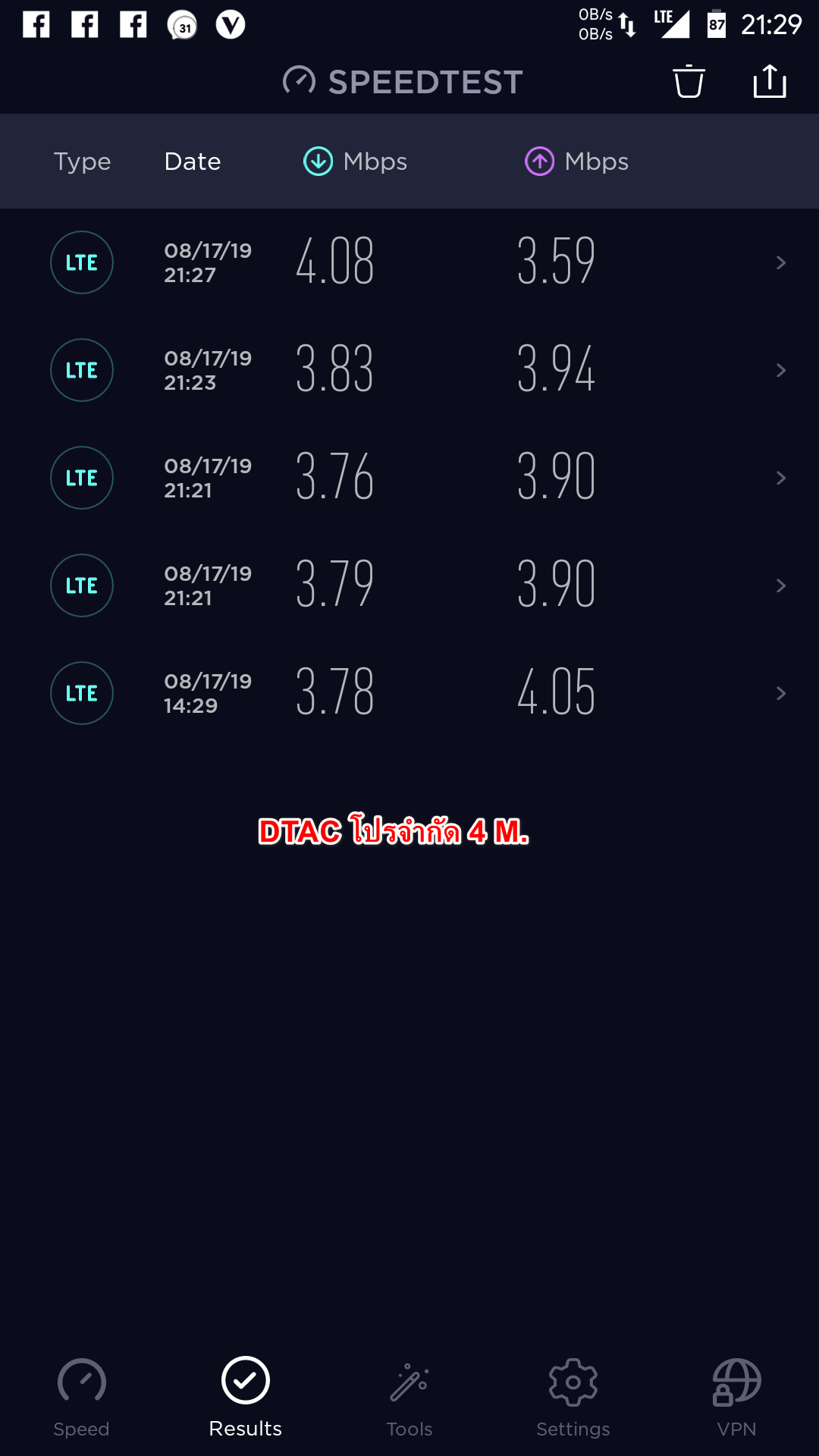This screenshot has width=819, height=1456.
Task: Open the Settings tab
Action: tap(573, 1398)
